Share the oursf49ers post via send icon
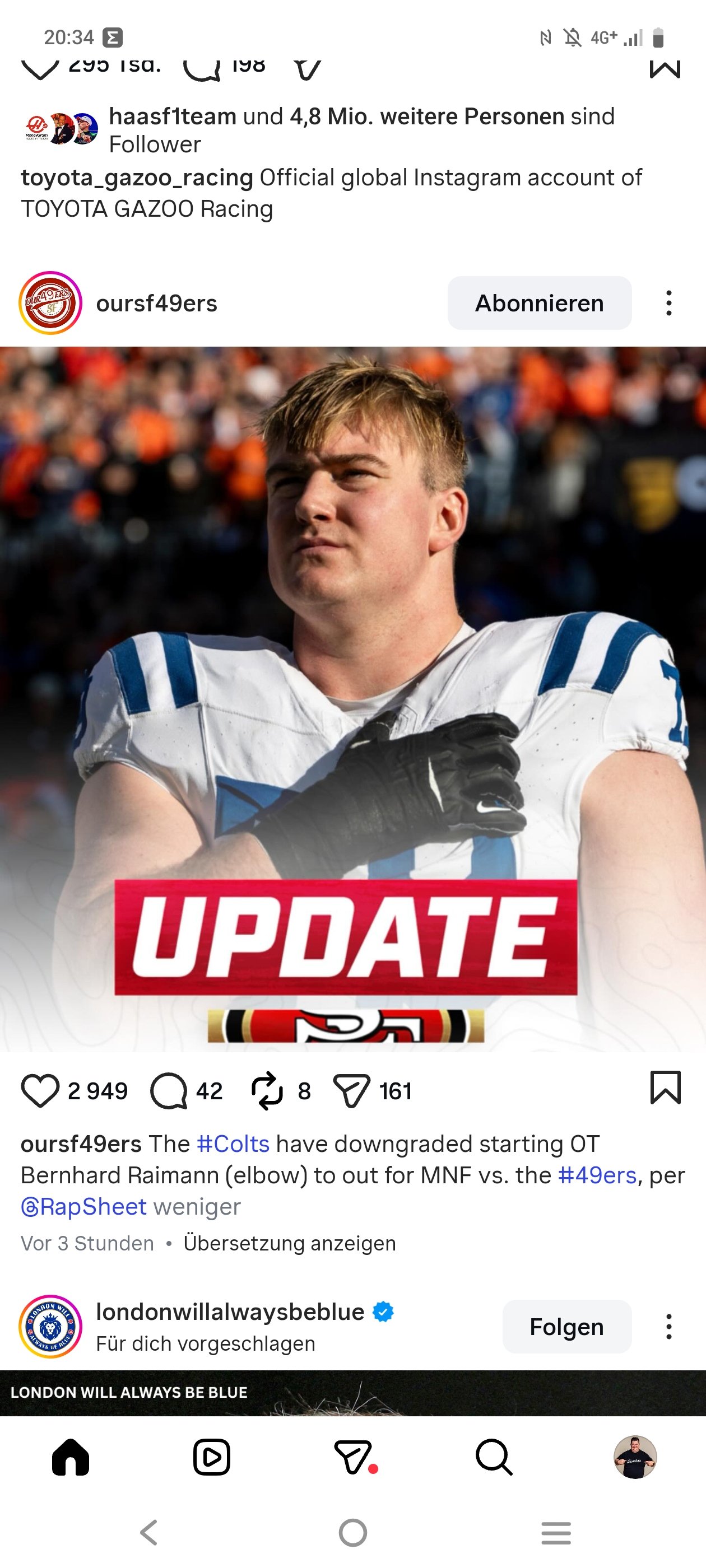This screenshot has width=706, height=1568. tap(351, 1091)
